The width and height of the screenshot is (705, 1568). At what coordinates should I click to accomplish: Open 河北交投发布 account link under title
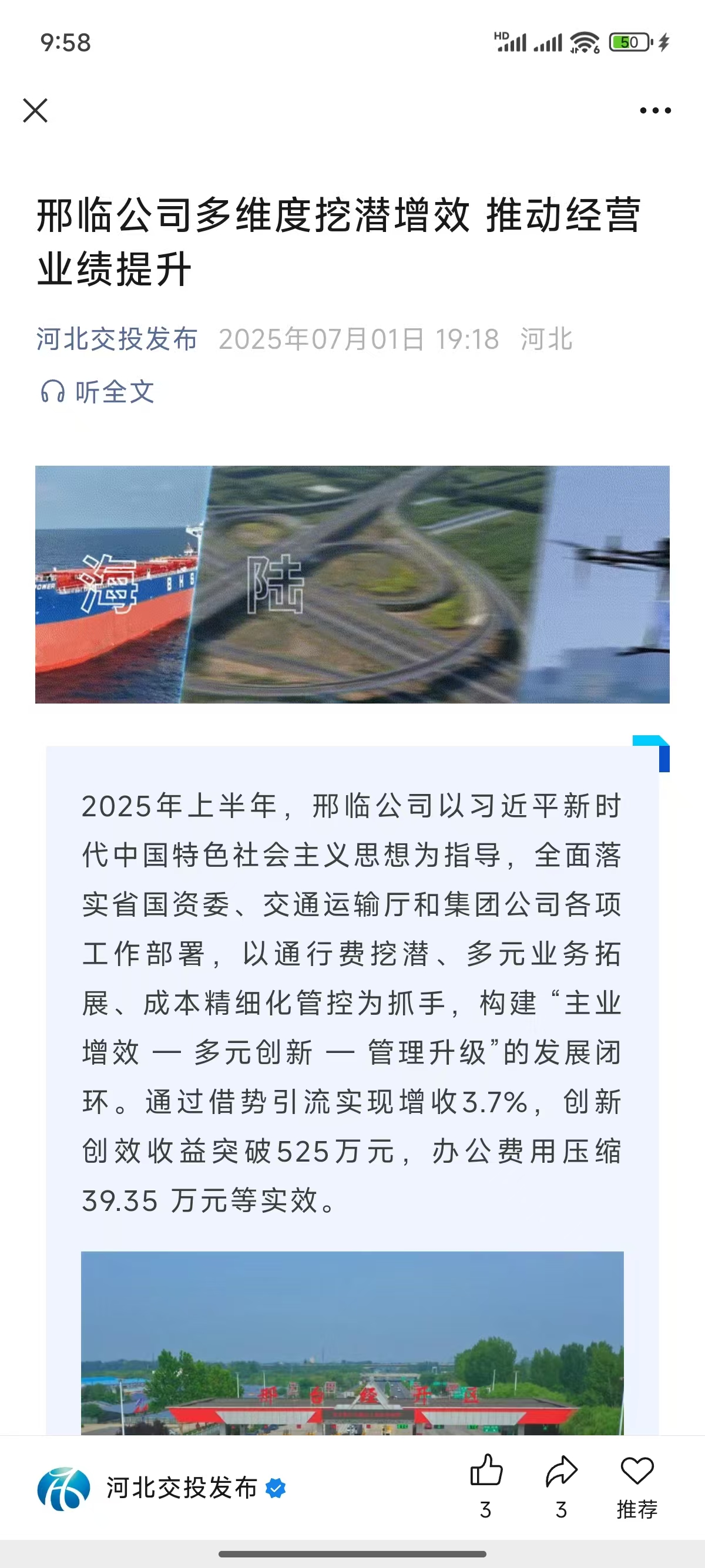pos(117,339)
